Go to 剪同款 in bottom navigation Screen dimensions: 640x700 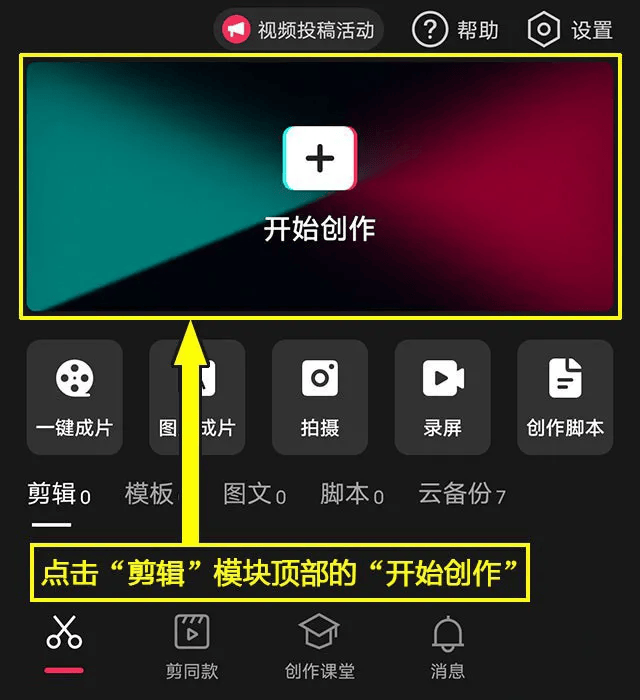[192, 646]
